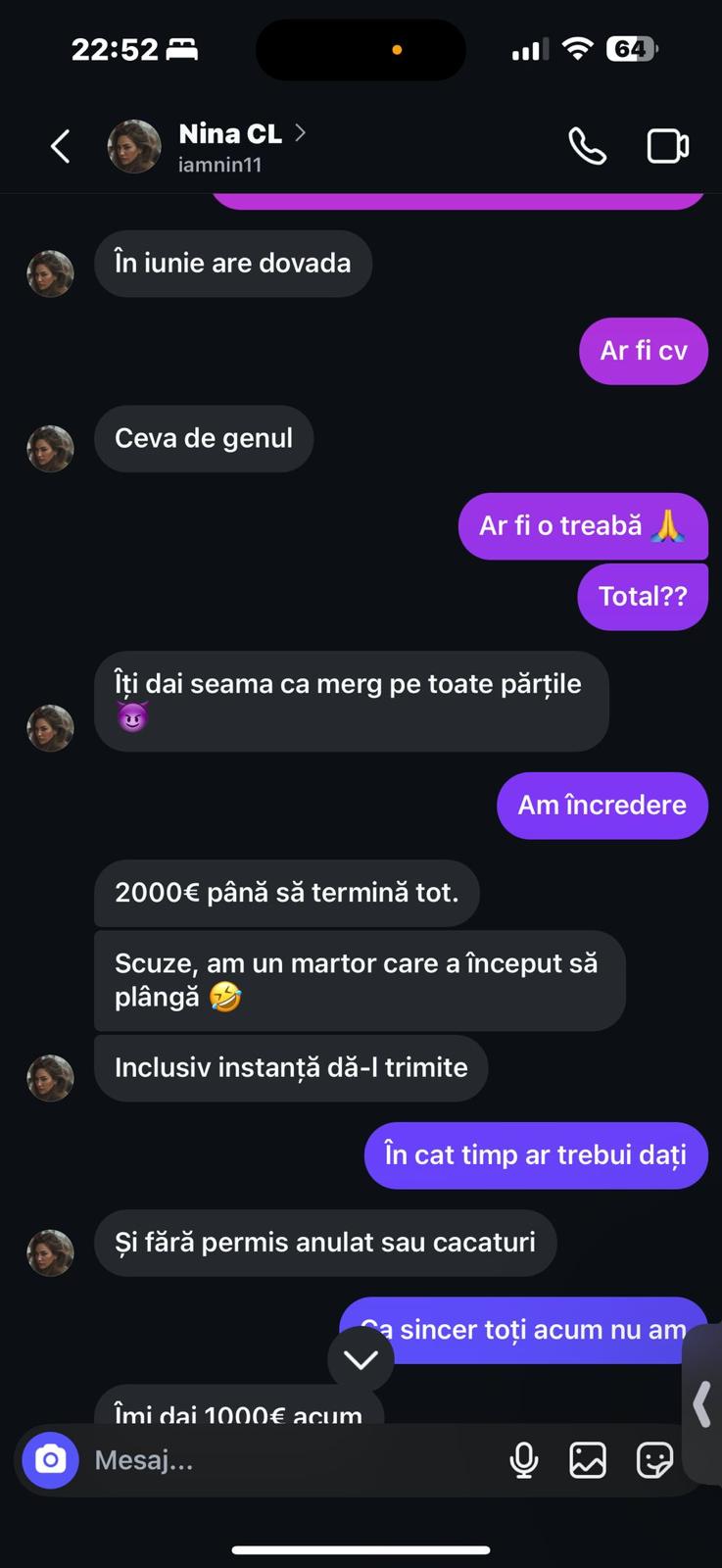
Task: Open the sticker picker
Action: pos(653,1460)
